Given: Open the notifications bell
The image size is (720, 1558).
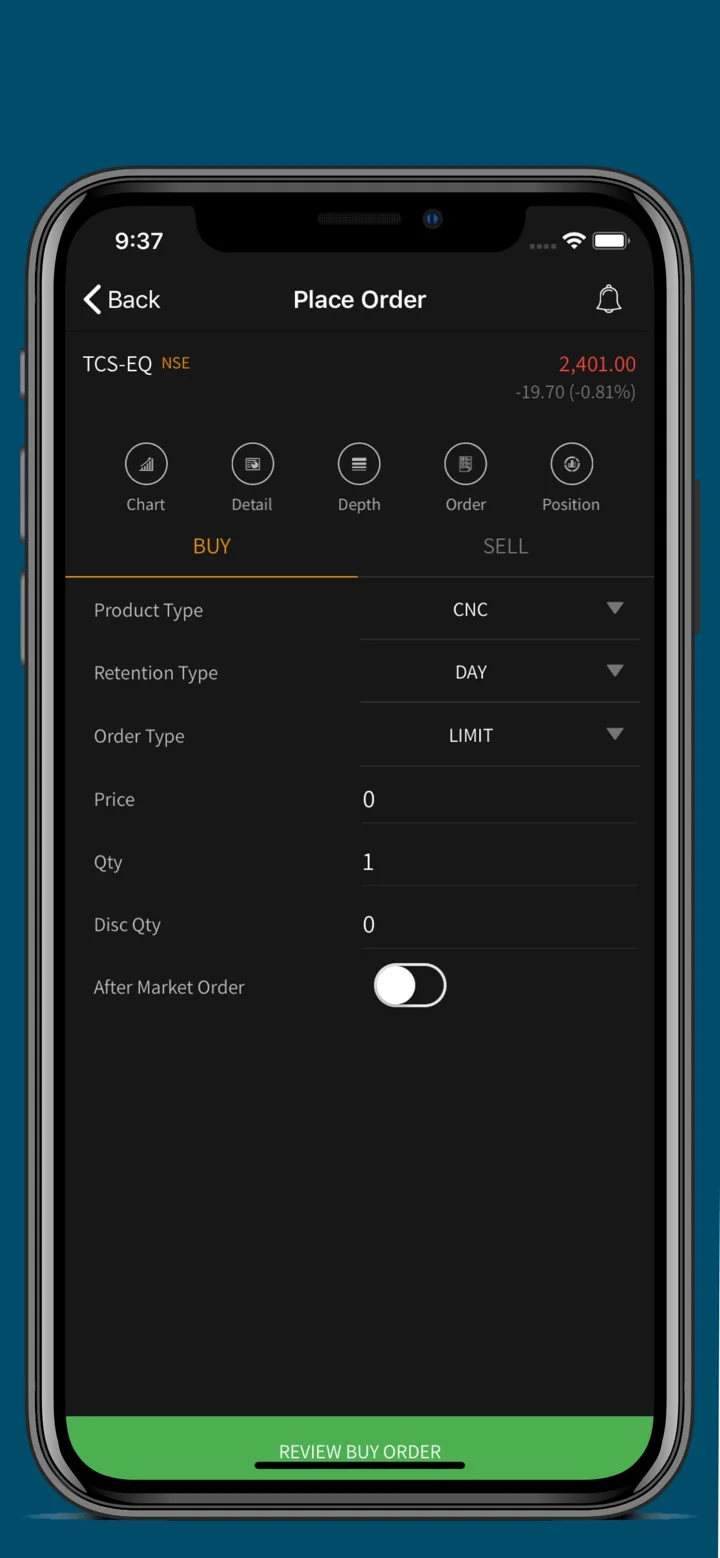Looking at the screenshot, I should point(608,299).
